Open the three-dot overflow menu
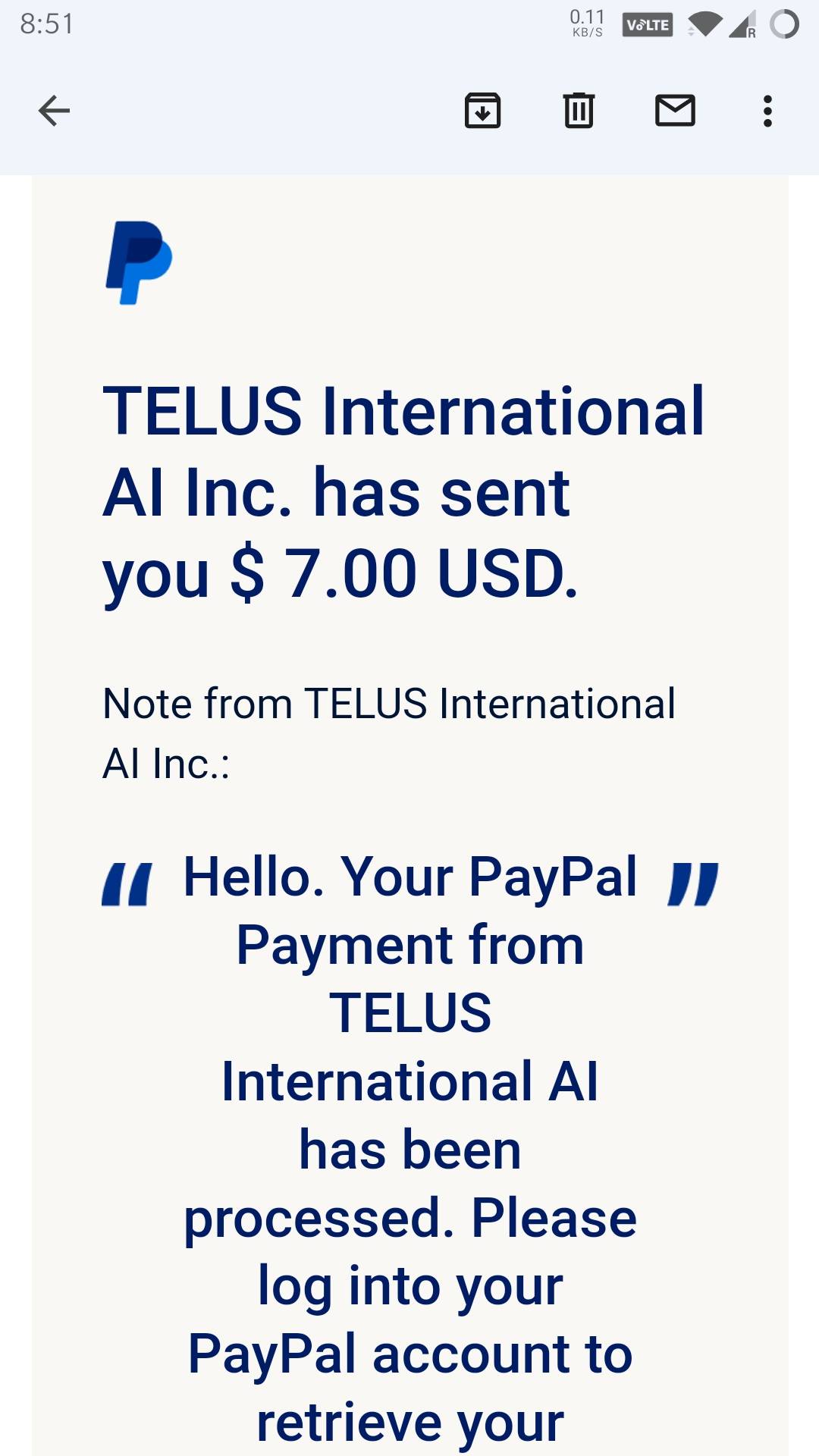The height and width of the screenshot is (1456, 819). point(767,111)
